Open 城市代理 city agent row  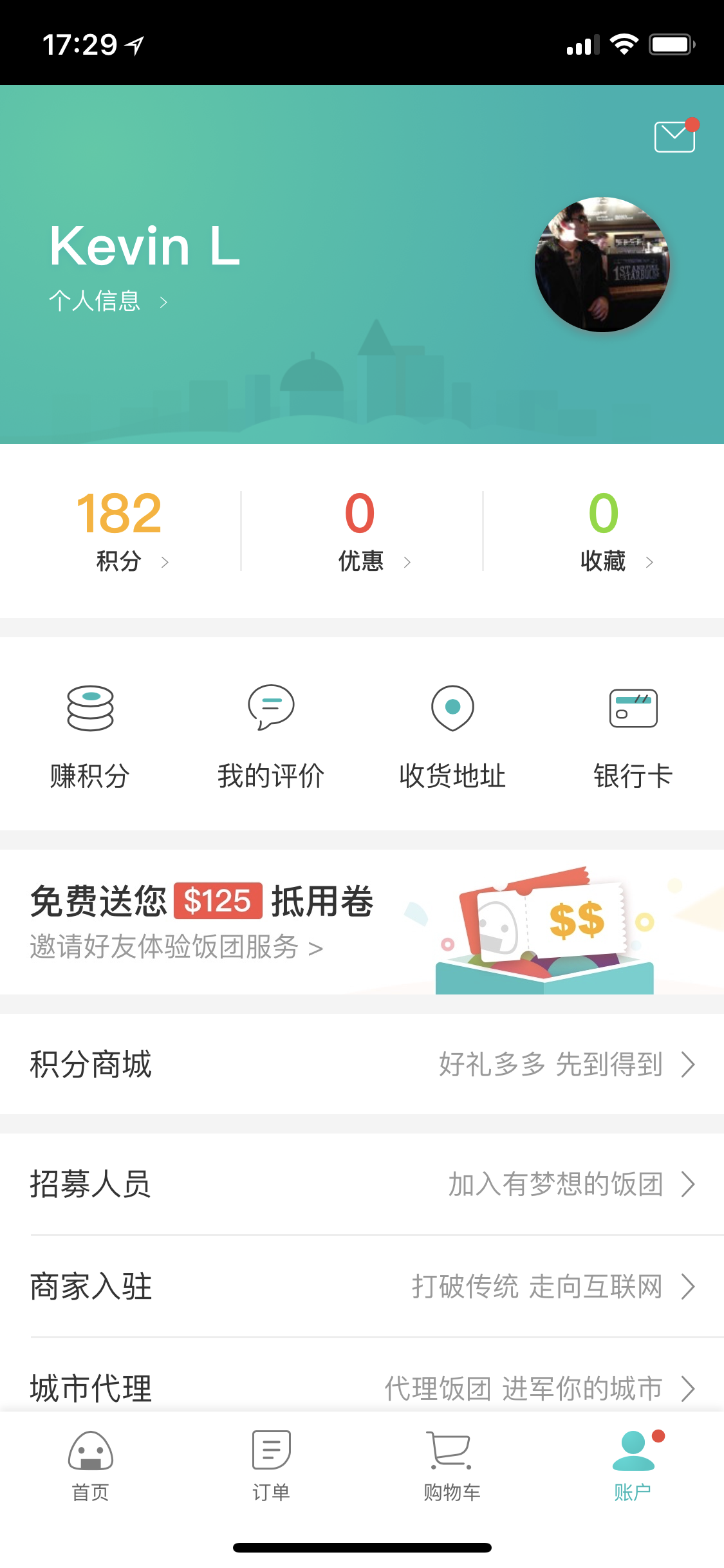tap(362, 1386)
